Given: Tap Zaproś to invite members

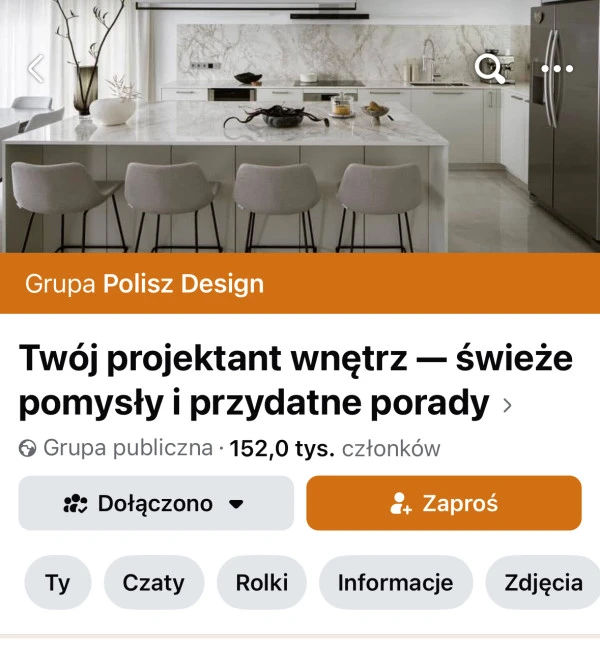Looking at the screenshot, I should click(x=443, y=503).
